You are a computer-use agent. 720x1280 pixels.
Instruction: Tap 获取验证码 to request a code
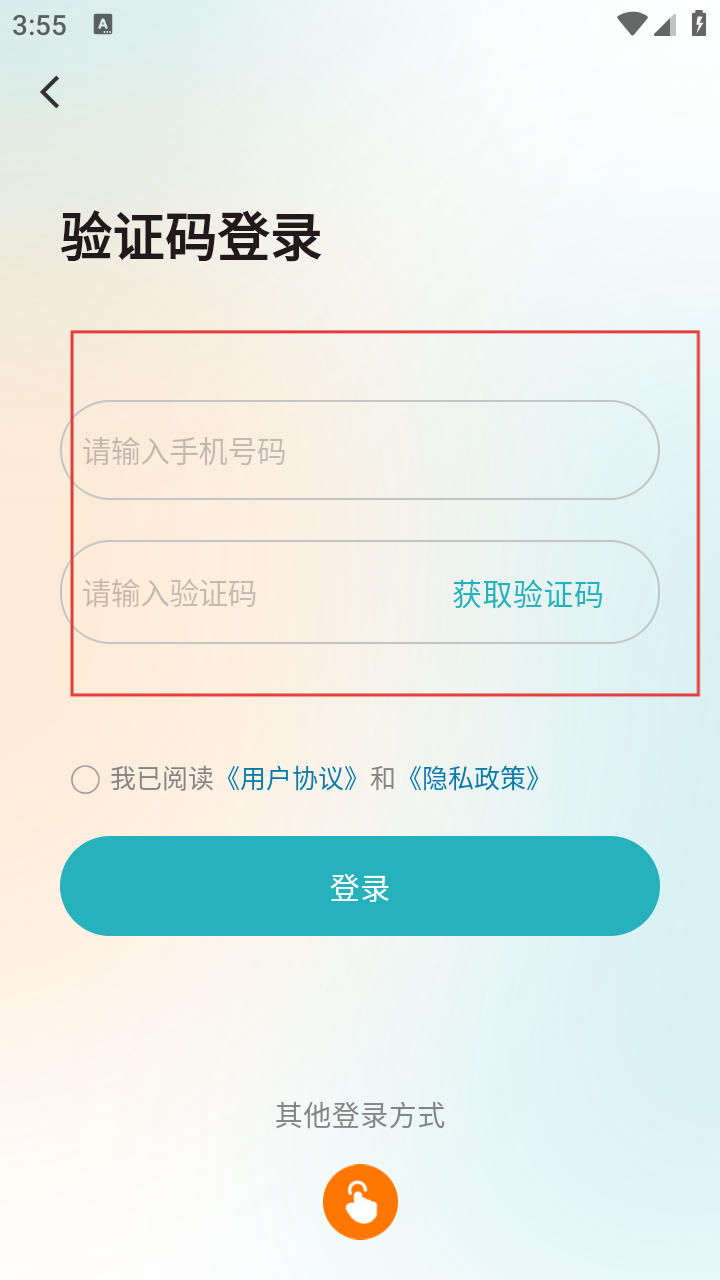528,594
